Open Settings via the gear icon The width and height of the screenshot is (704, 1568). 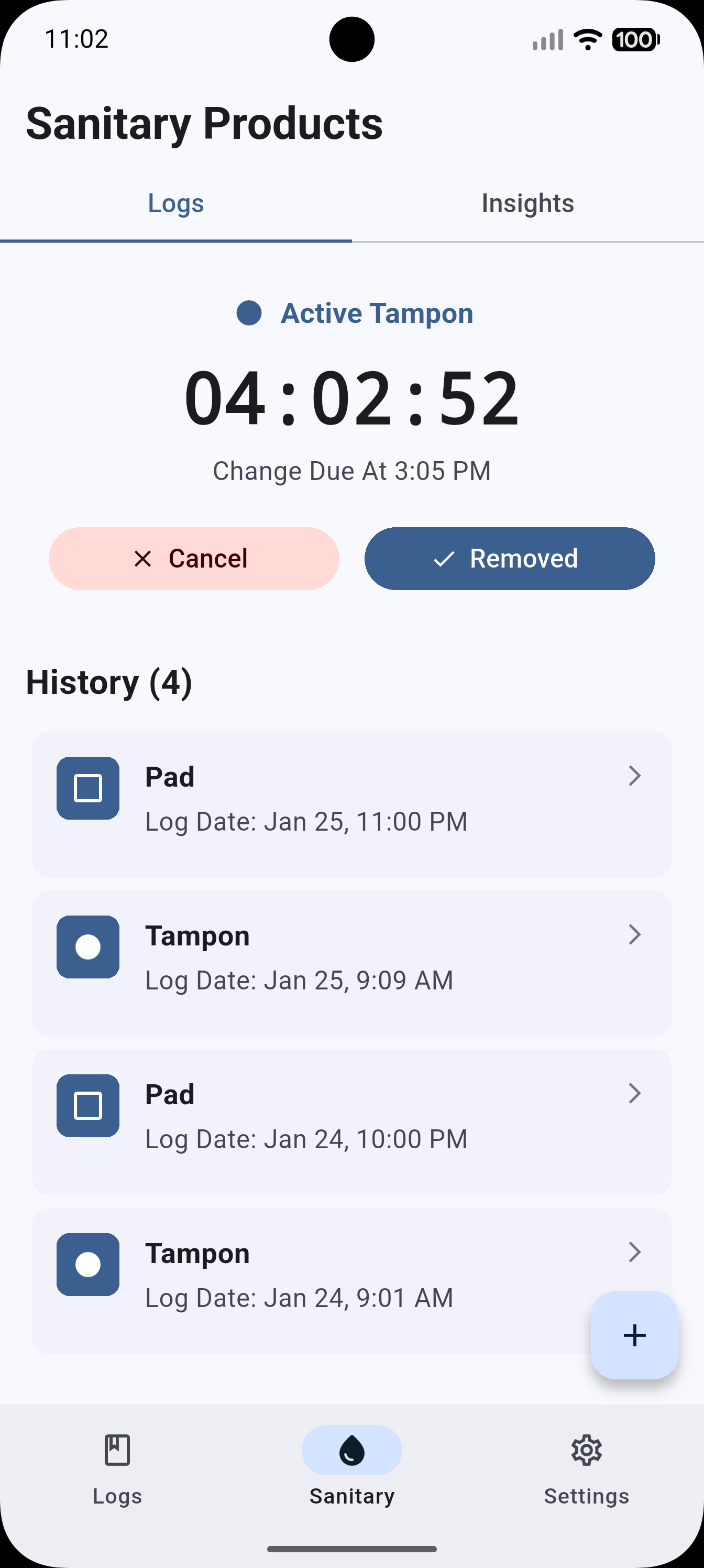point(586,1451)
